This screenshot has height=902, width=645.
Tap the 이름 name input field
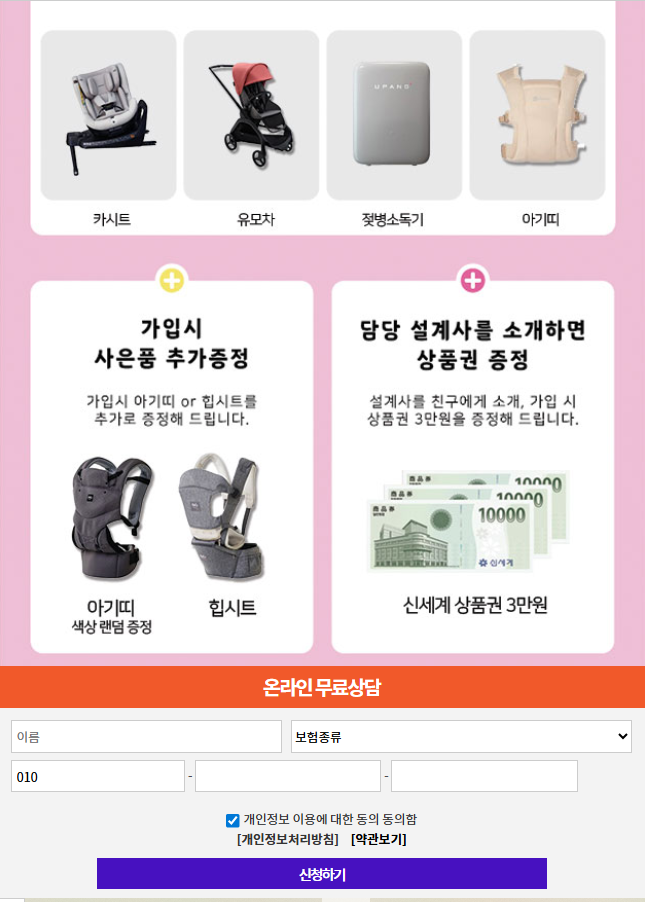point(146,737)
